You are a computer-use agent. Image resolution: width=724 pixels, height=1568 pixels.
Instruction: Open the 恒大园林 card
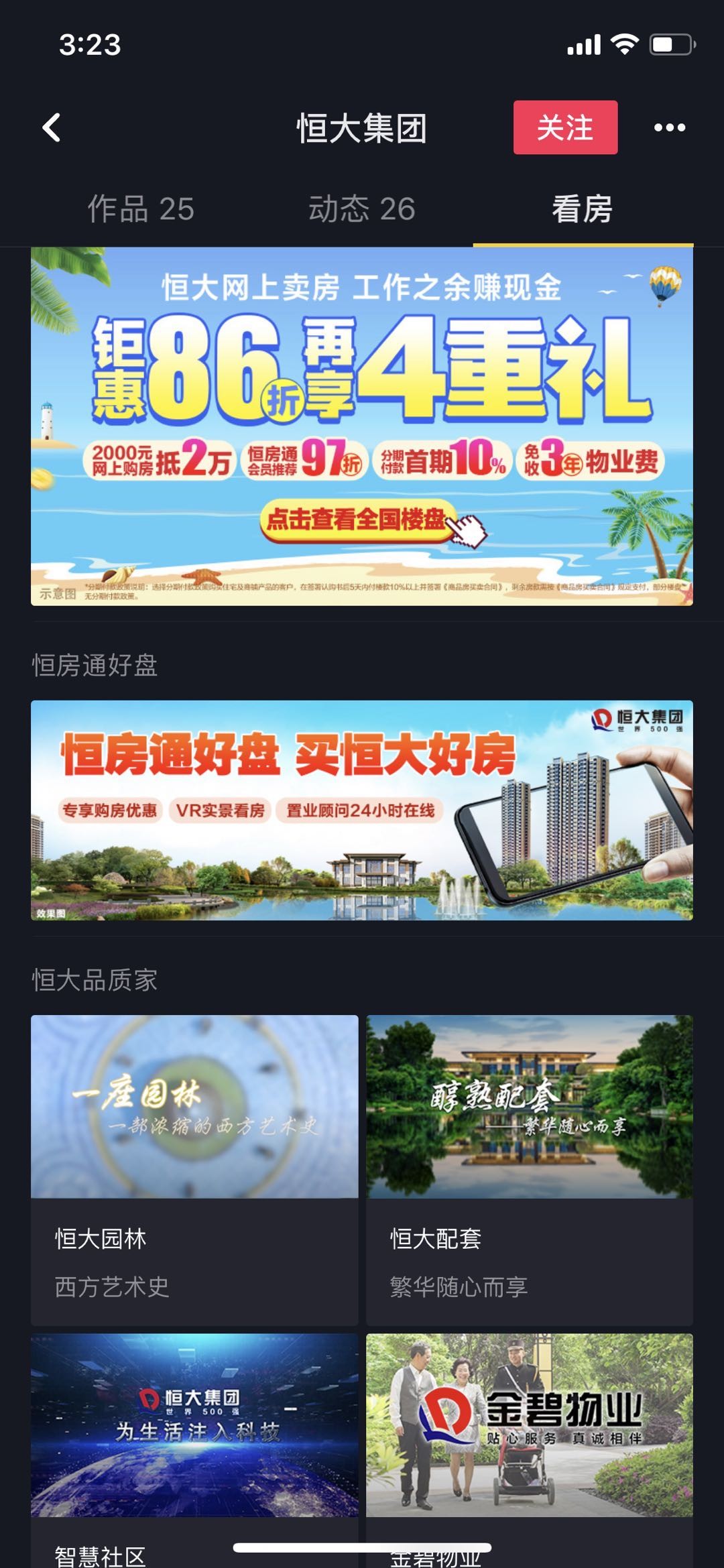[194, 1170]
